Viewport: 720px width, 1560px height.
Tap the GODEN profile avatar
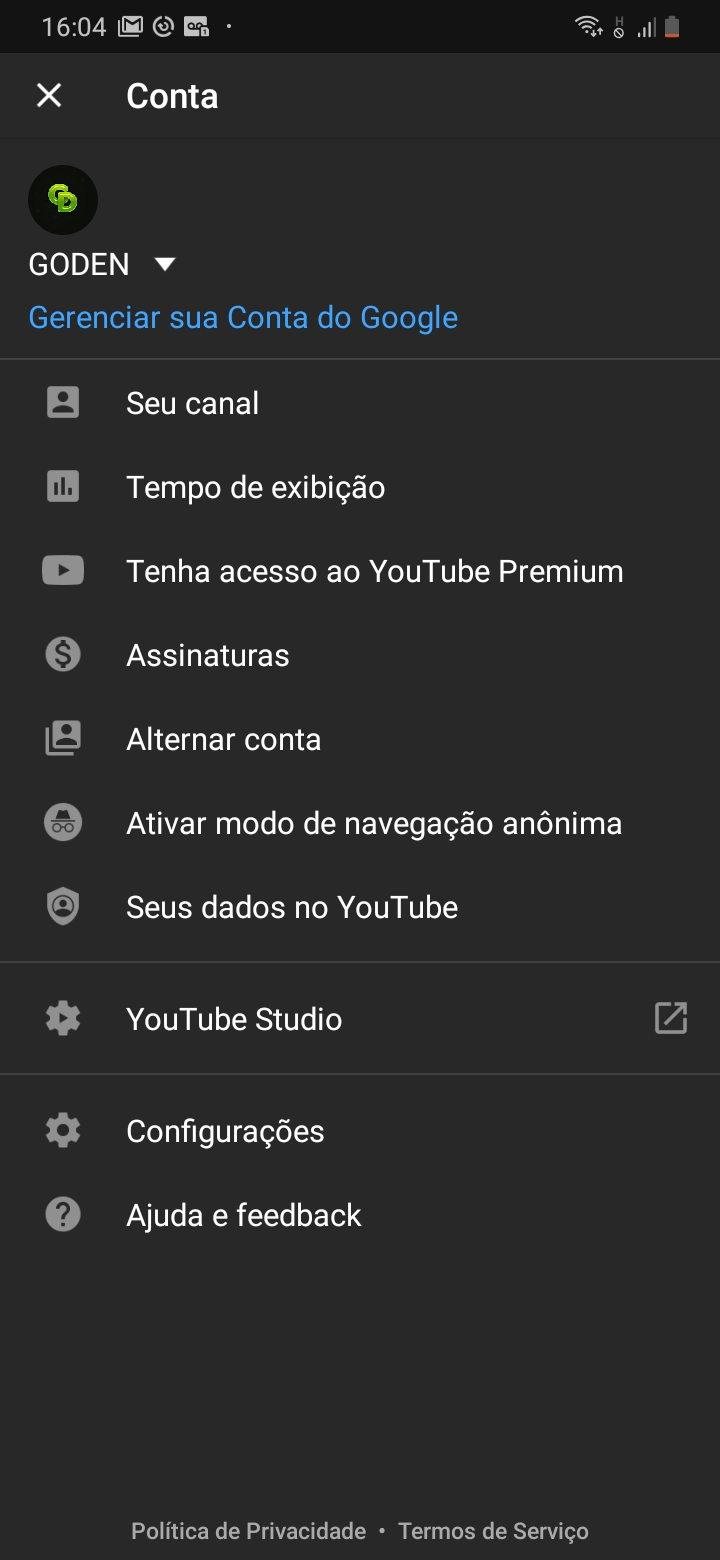(x=63, y=200)
